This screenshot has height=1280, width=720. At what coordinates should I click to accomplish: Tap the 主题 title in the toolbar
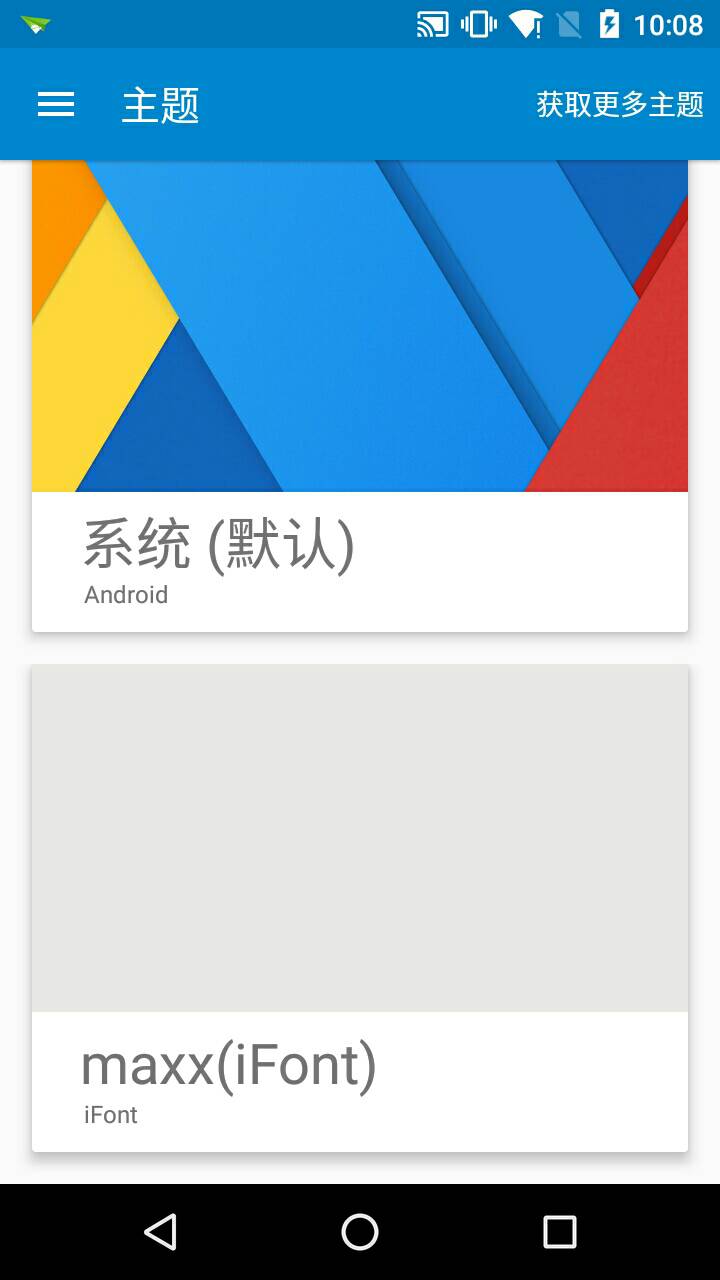coord(160,104)
